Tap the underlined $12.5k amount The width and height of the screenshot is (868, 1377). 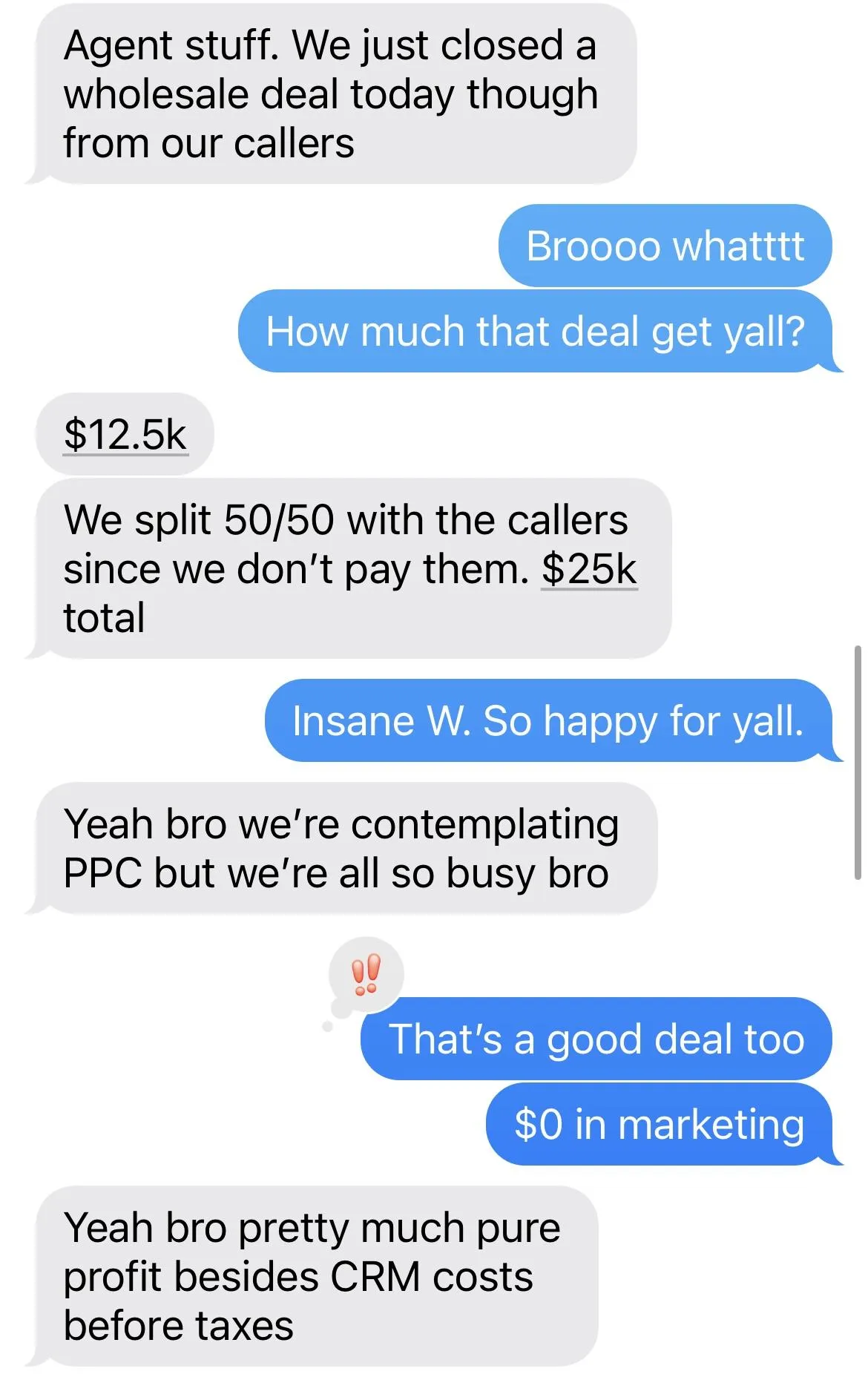point(125,435)
